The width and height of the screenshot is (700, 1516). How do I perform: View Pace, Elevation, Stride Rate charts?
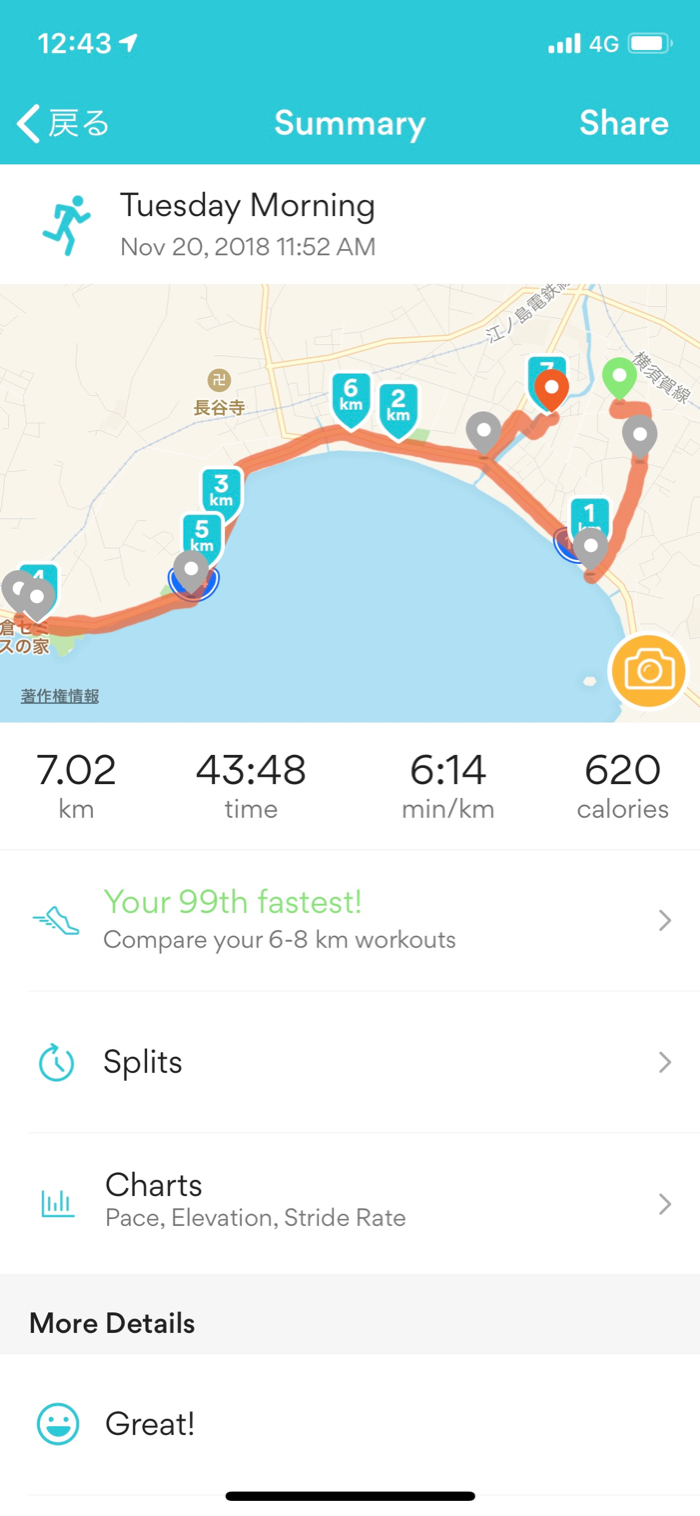350,1202
